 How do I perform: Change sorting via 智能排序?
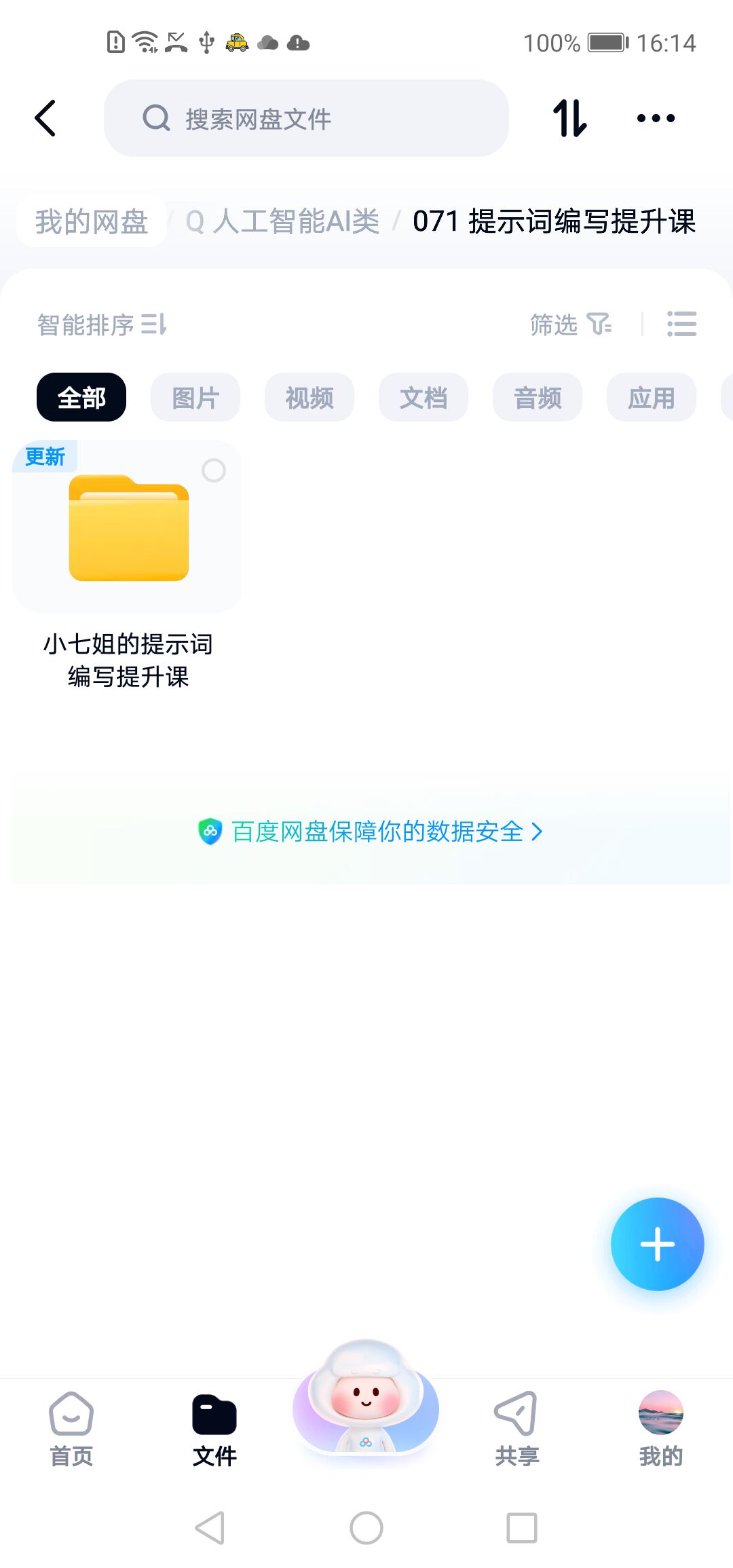coord(102,324)
